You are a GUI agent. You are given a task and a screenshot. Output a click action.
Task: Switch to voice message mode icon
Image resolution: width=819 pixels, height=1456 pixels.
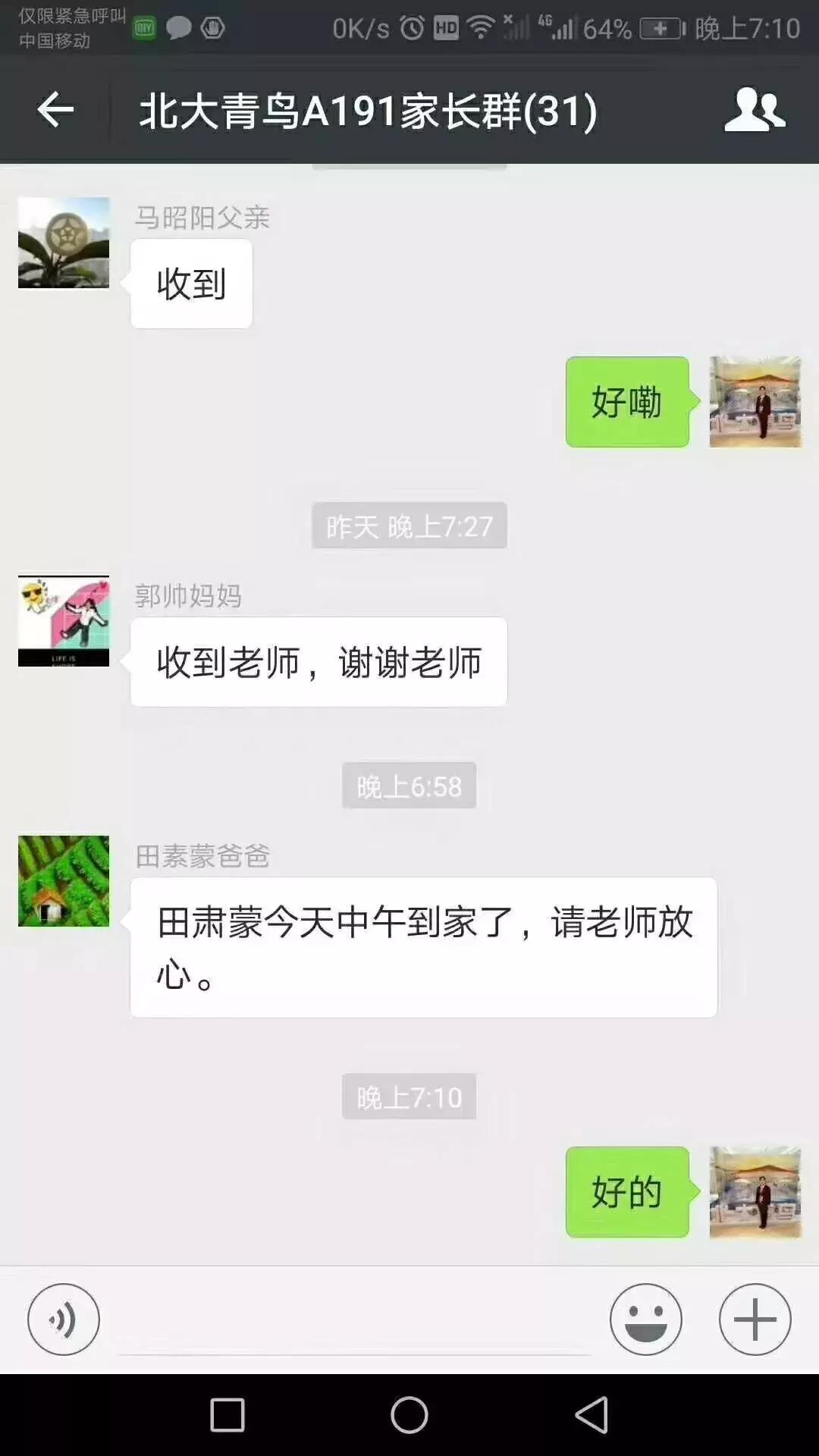point(62,1317)
